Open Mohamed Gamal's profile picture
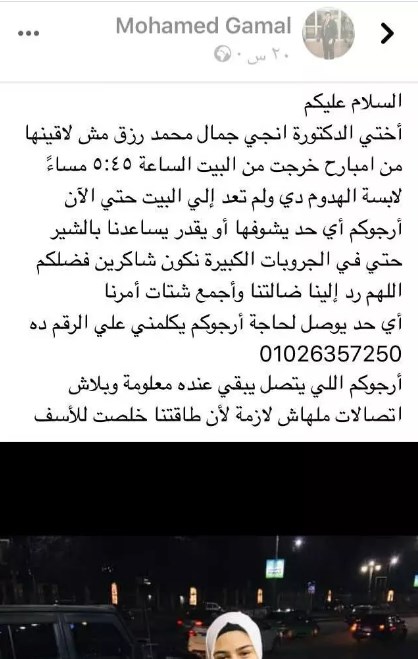The image size is (418, 659). pos(328,33)
